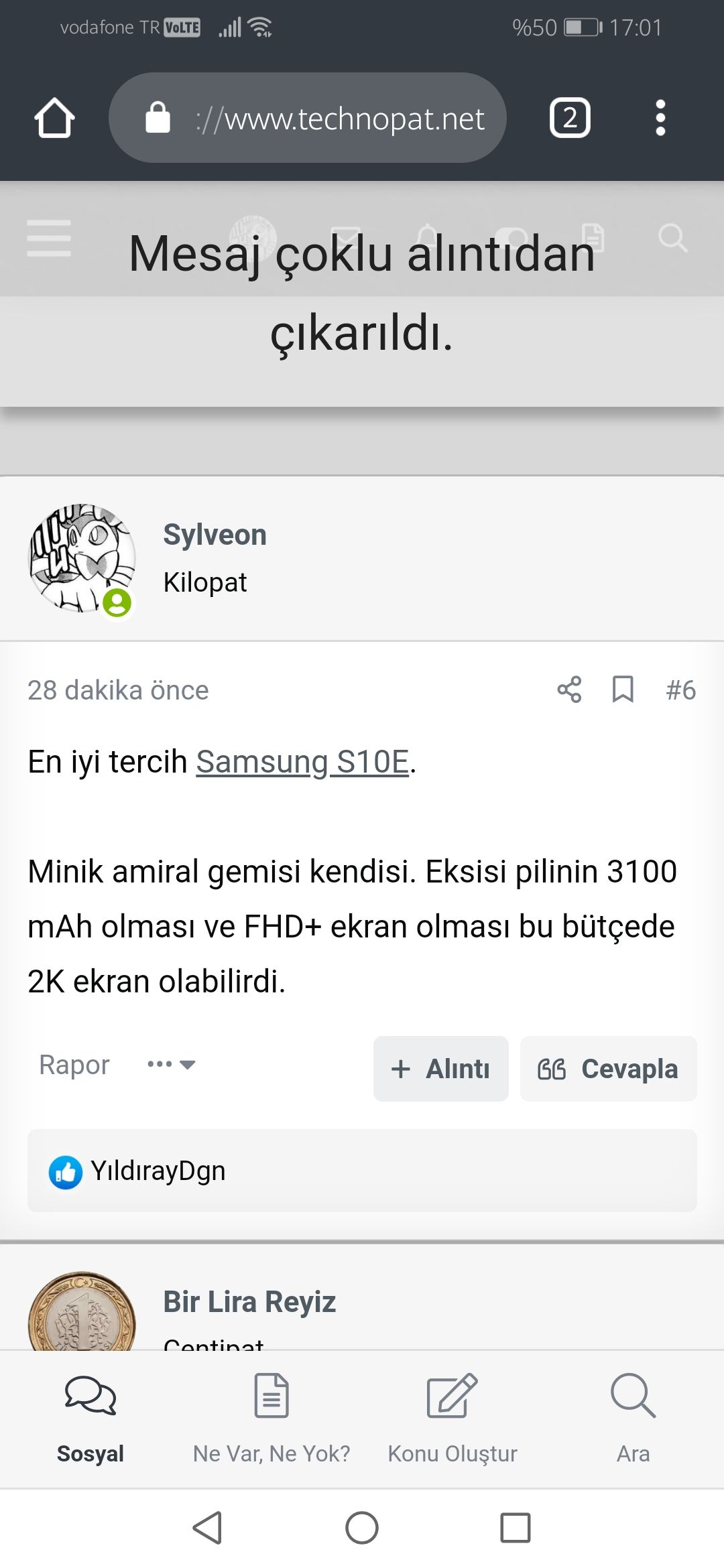Open YıldırayDgn in the likes list
This screenshot has width=724, height=1568.
click(158, 1171)
